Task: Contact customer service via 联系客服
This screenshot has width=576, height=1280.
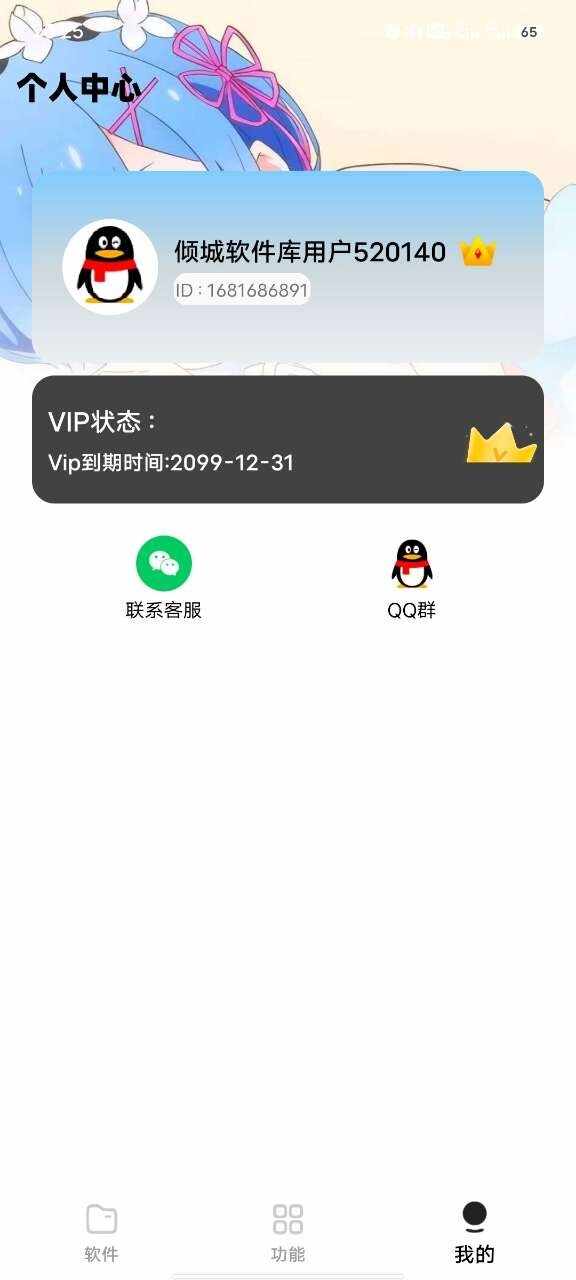Action: point(164,578)
